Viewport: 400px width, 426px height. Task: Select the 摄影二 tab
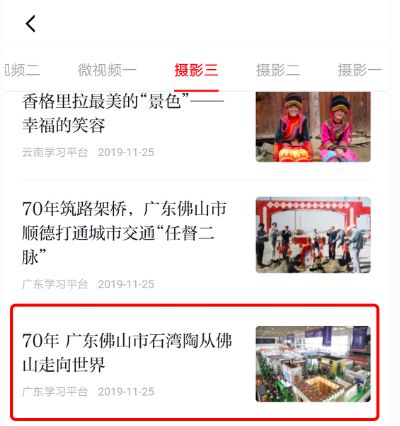coord(278,70)
